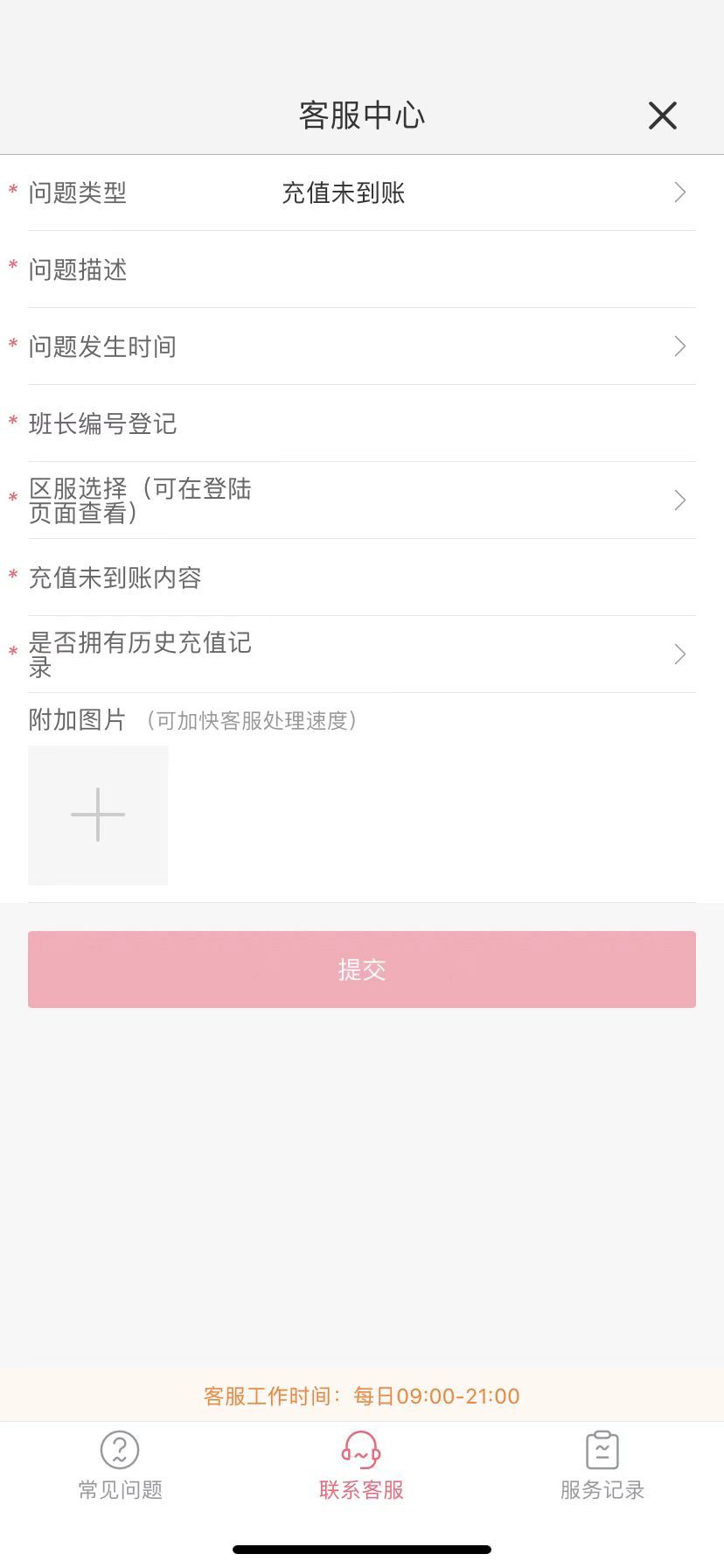Click the 客服工作时间 notice banner

pos(361,1396)
